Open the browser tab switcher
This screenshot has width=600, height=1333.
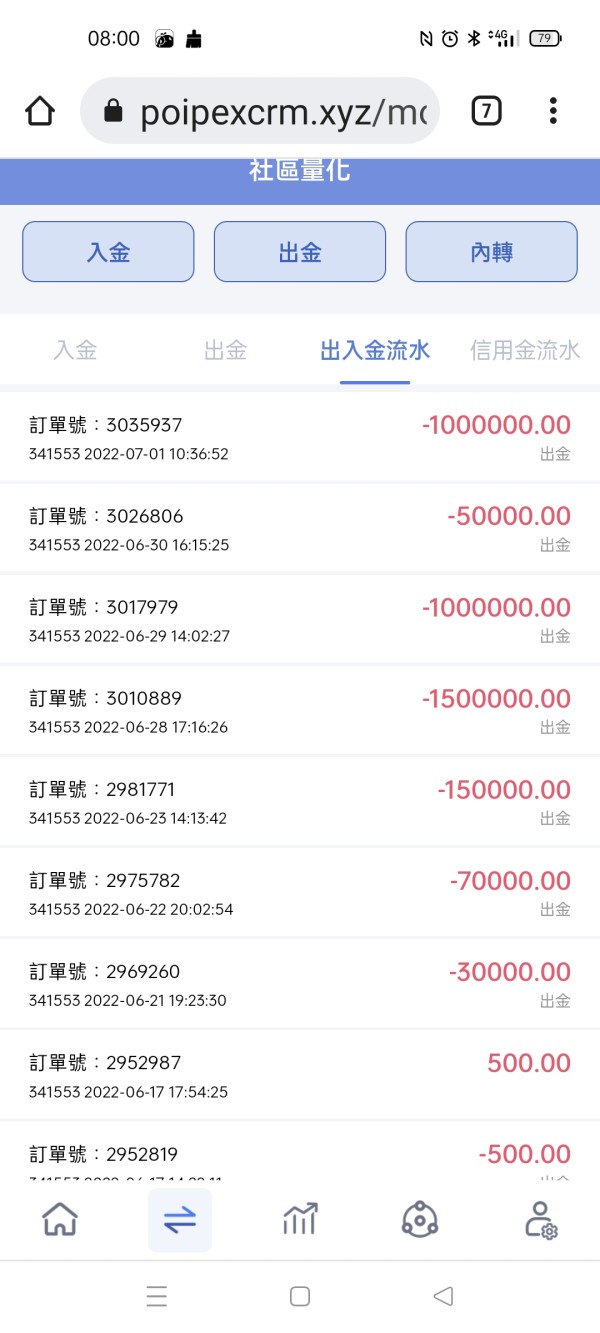(486, 111)
